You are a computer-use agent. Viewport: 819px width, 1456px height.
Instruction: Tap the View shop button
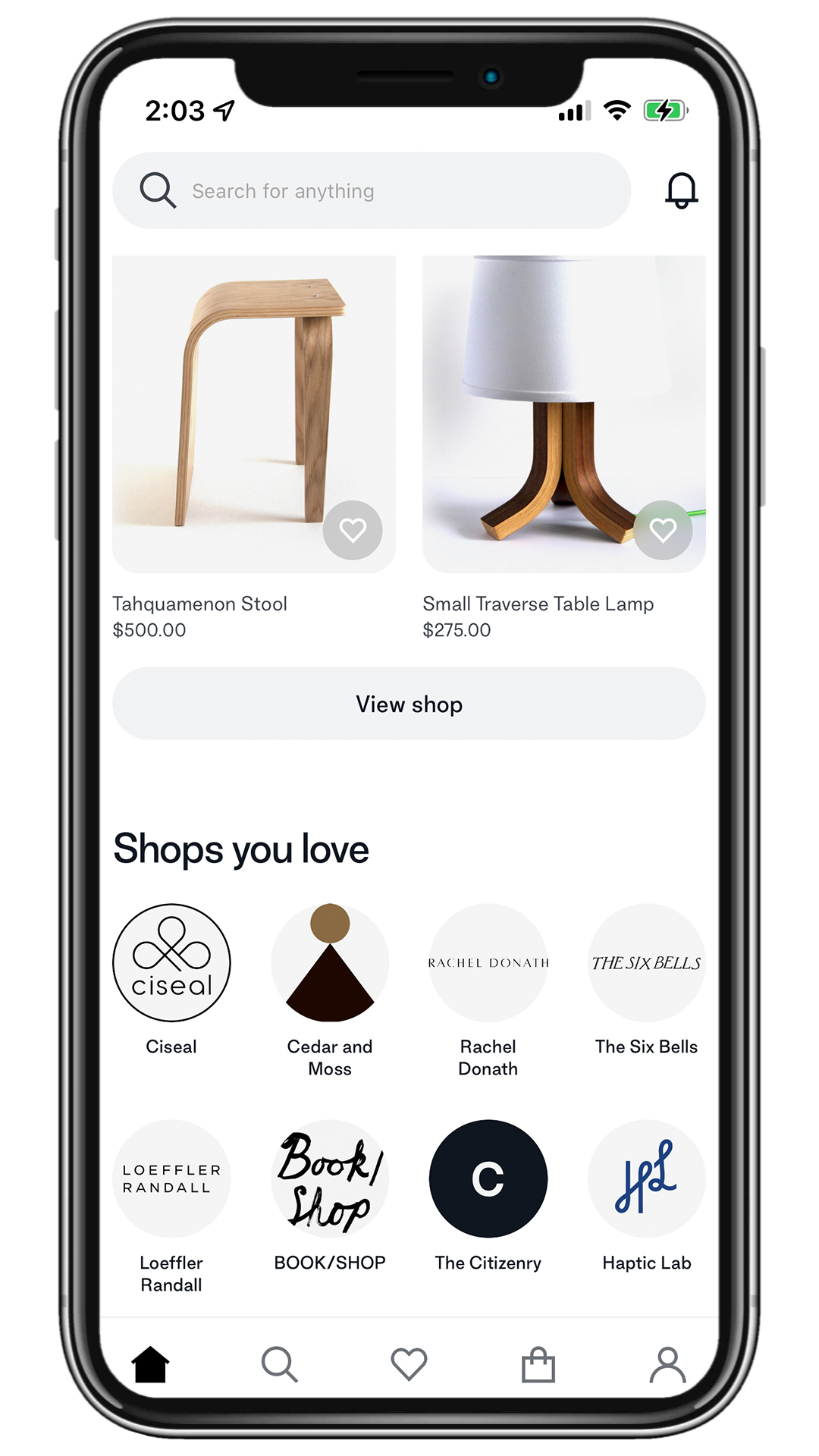click(409, 704)
